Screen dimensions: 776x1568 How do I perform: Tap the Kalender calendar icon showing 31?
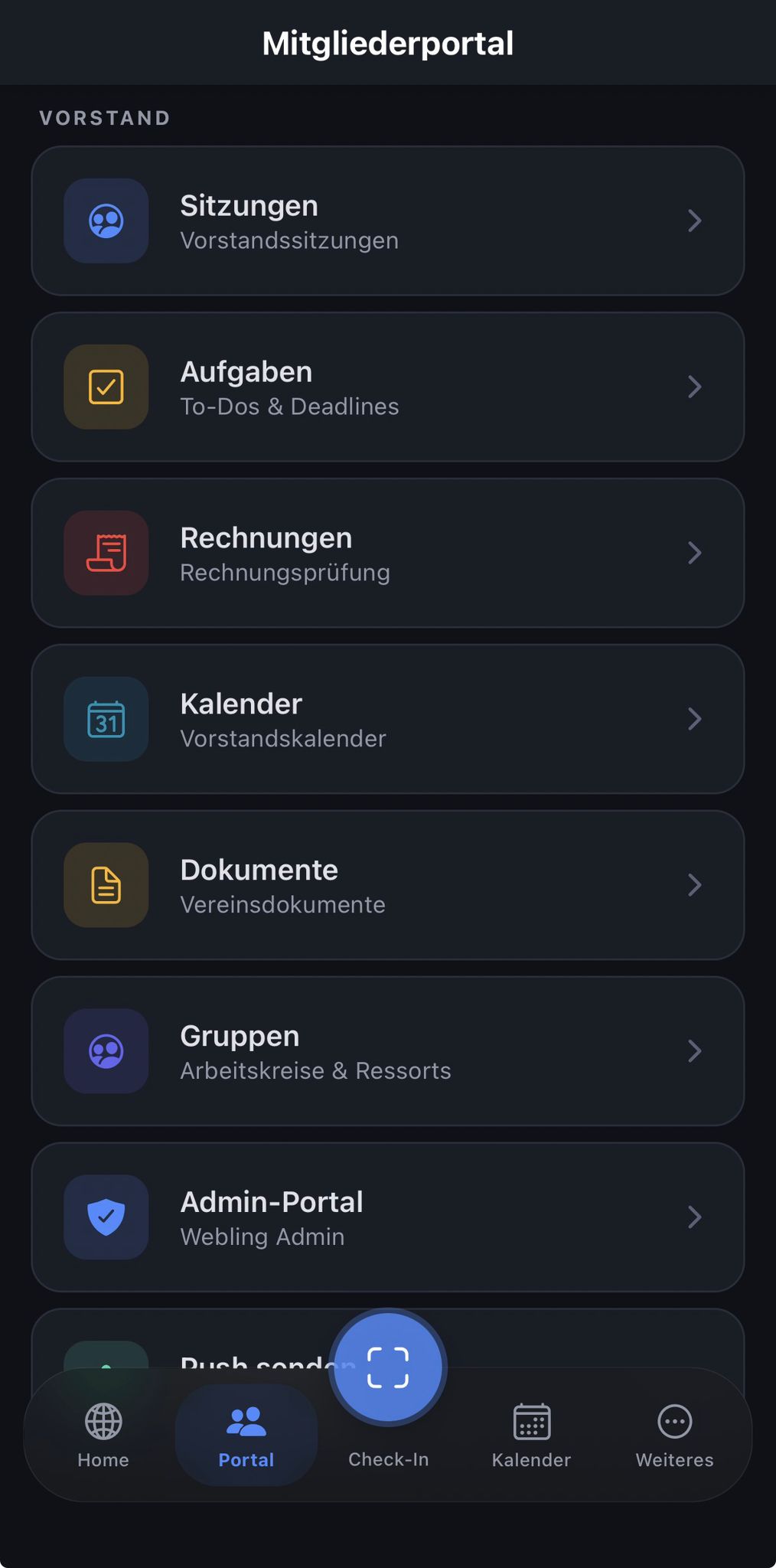coord(106,719)
